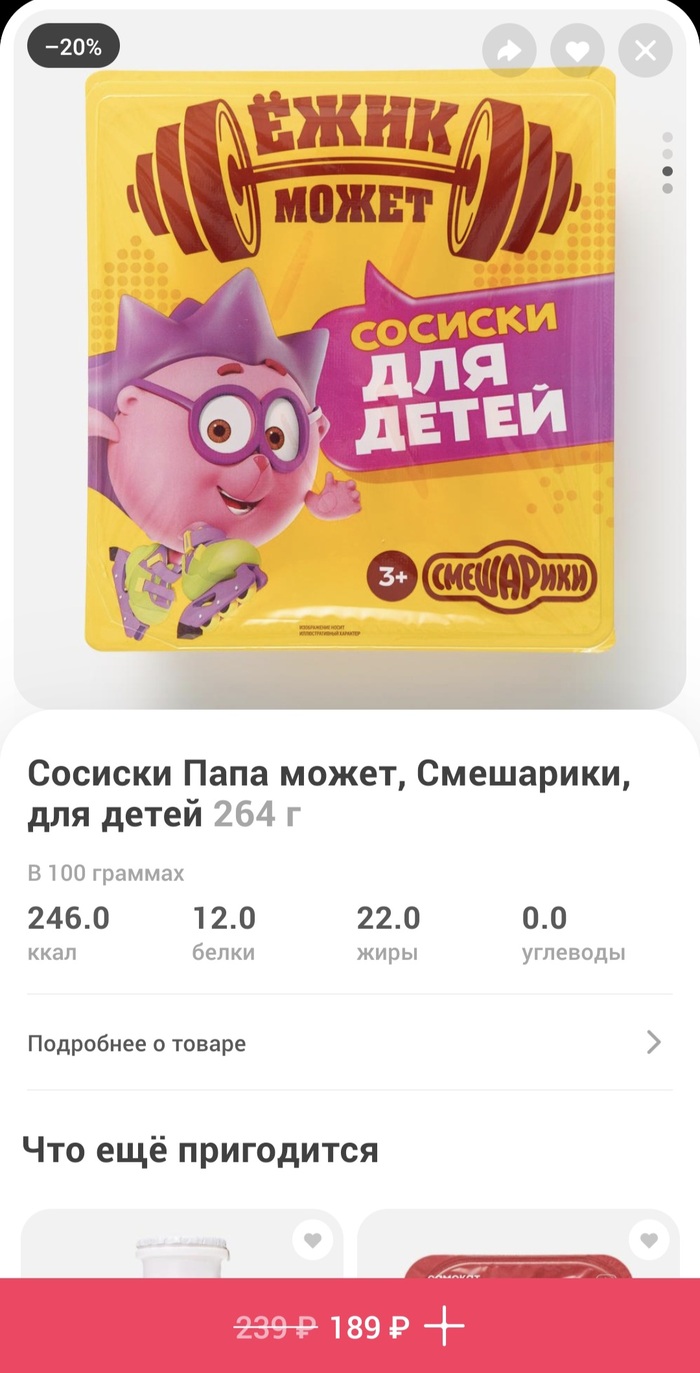Open Подробнее о товаре
The width and height of the screenshot is (700, 1373).
tap(350, 1043)
